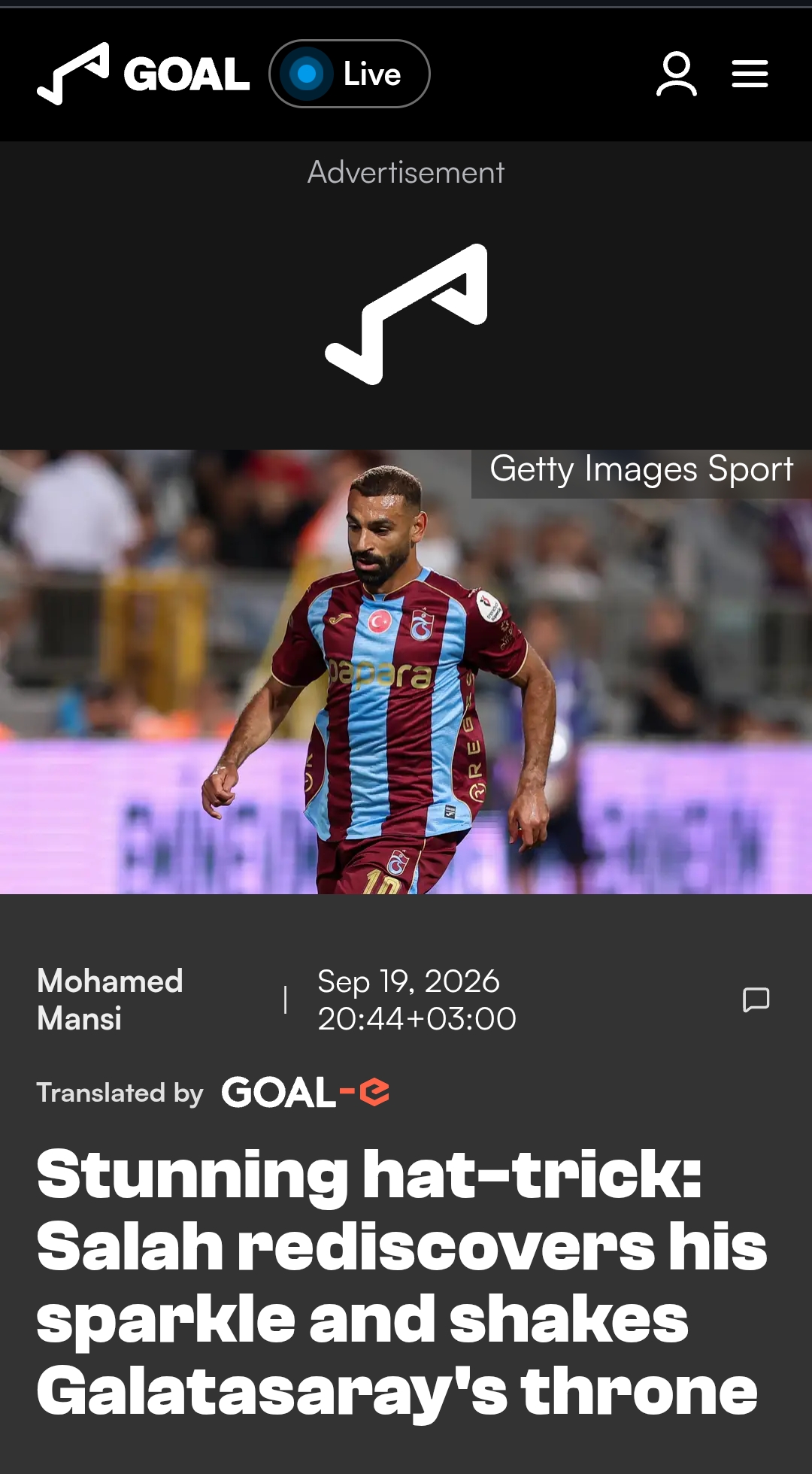
Task: Open the article comments icon
Action: [x=756, y=999]
